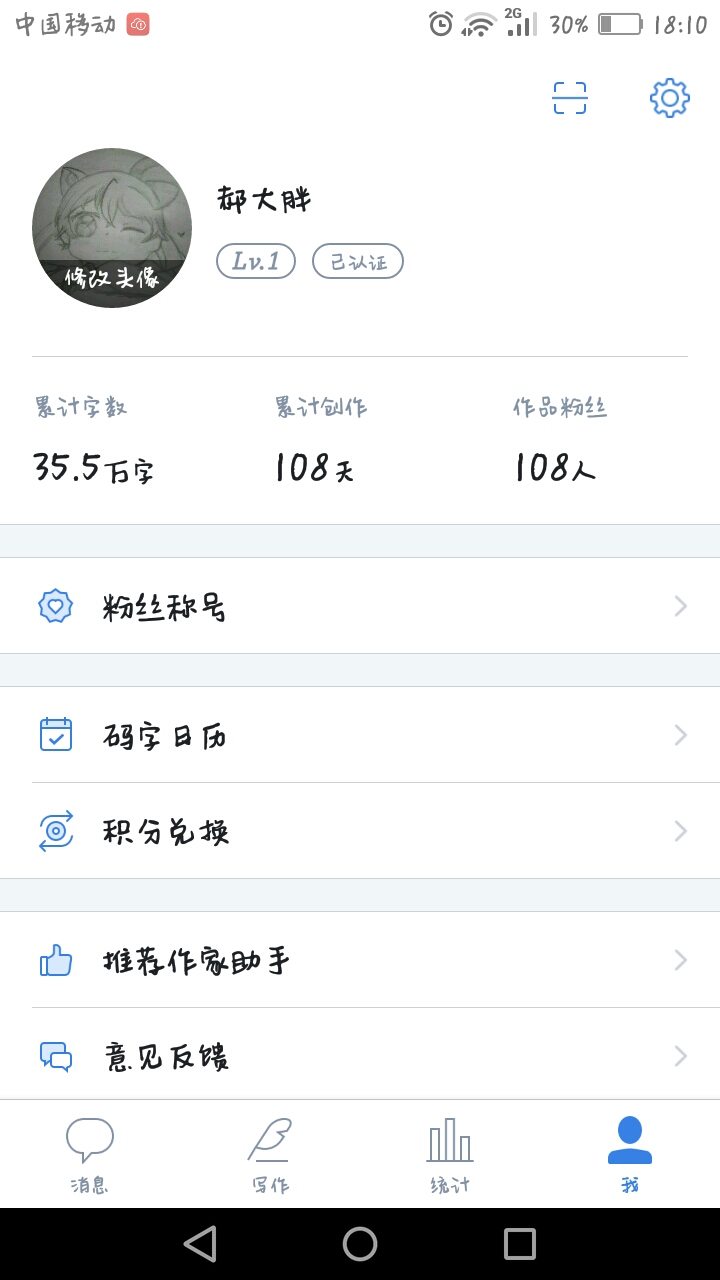The width and height of the screenshot is (720, 1280).
Task: Tap the system back button
Action: pos(200,1244)
